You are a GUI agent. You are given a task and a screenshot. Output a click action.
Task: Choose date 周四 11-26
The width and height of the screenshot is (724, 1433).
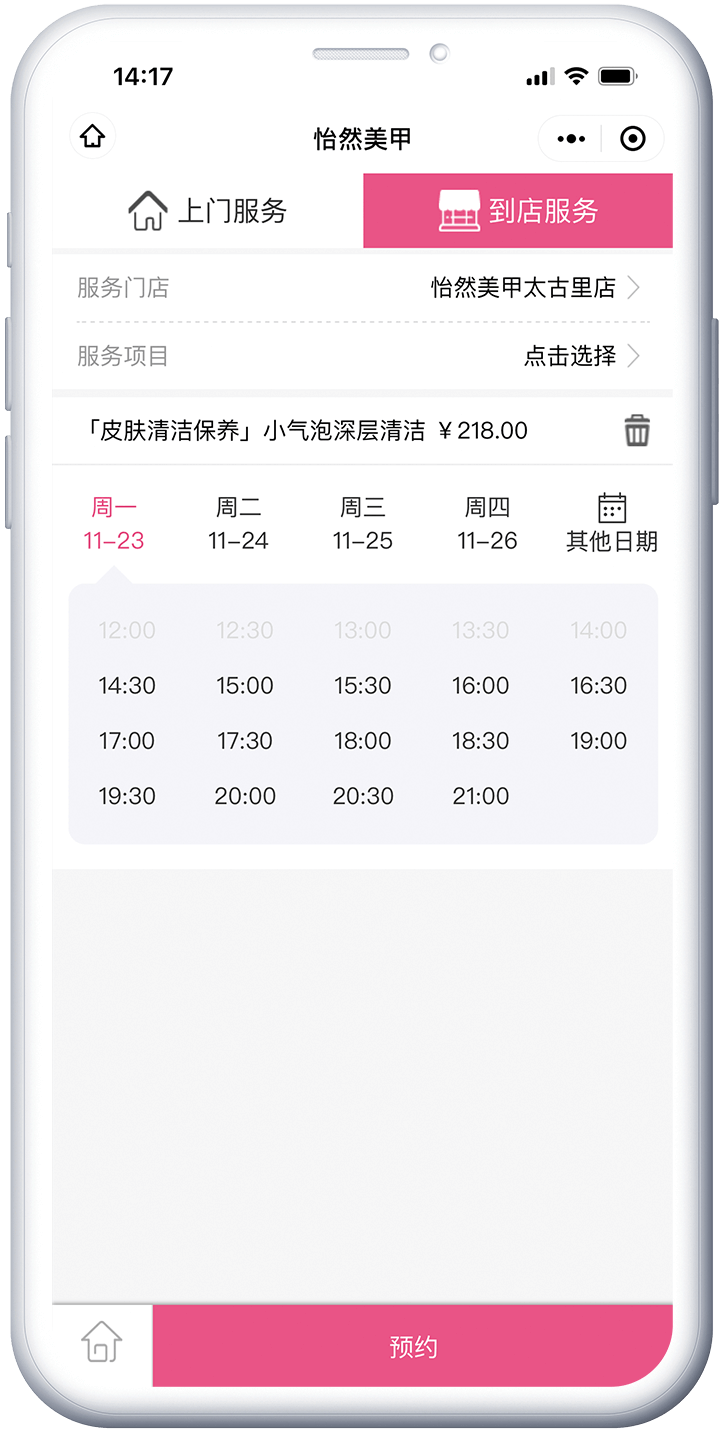tap(487, 524)
